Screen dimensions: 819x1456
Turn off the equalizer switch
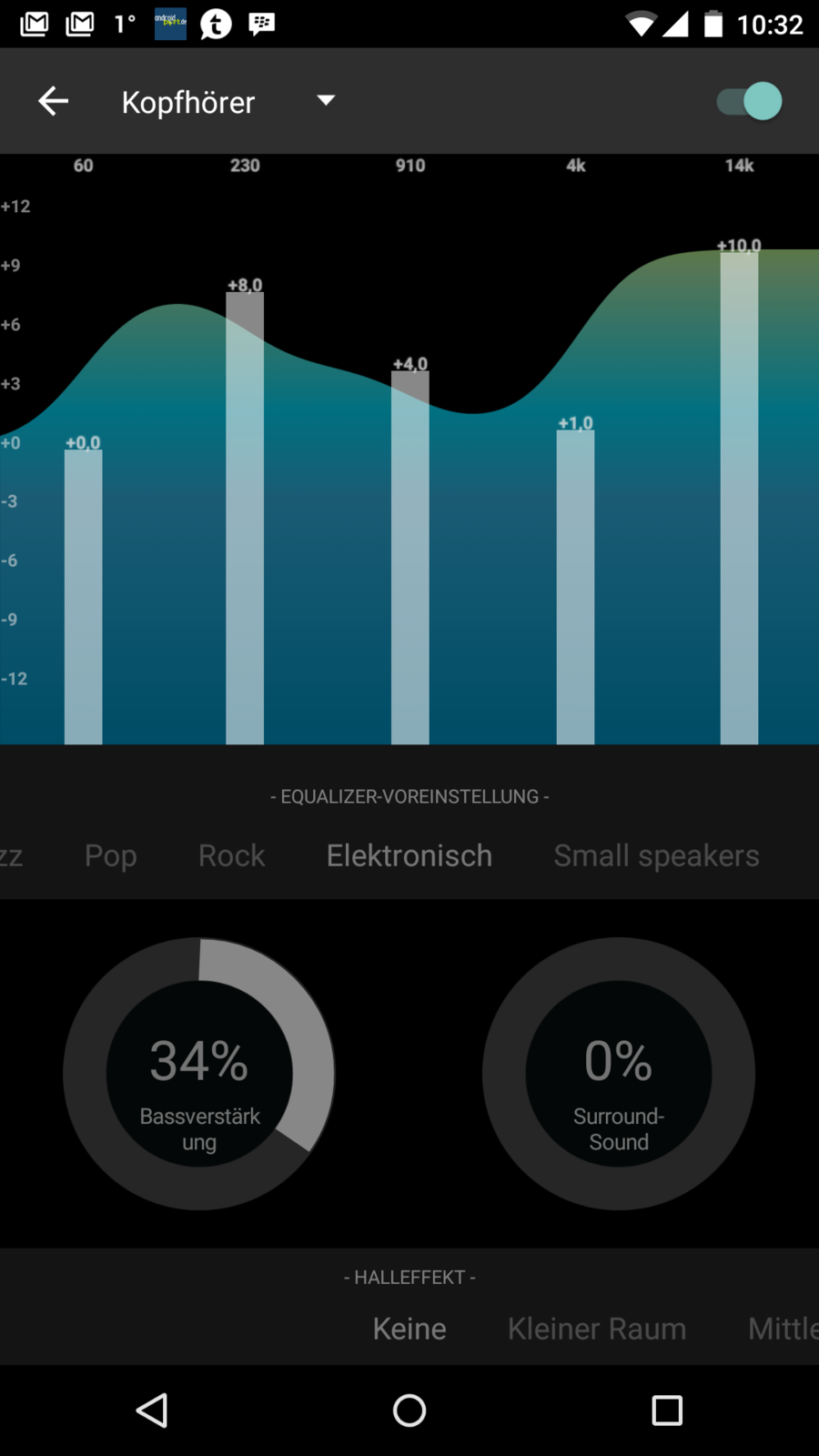click(x=749, y=101)
